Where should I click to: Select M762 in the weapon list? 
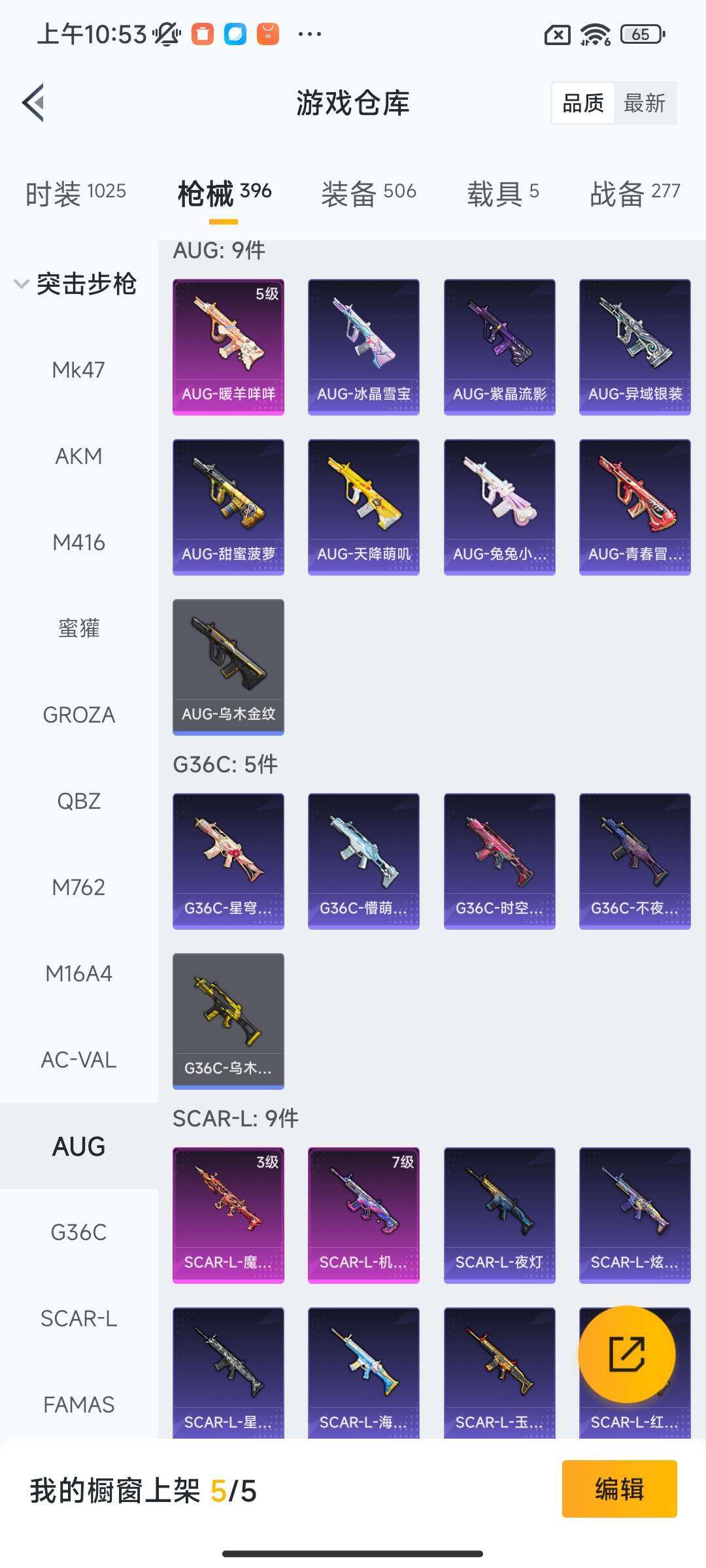pos(78,887)
